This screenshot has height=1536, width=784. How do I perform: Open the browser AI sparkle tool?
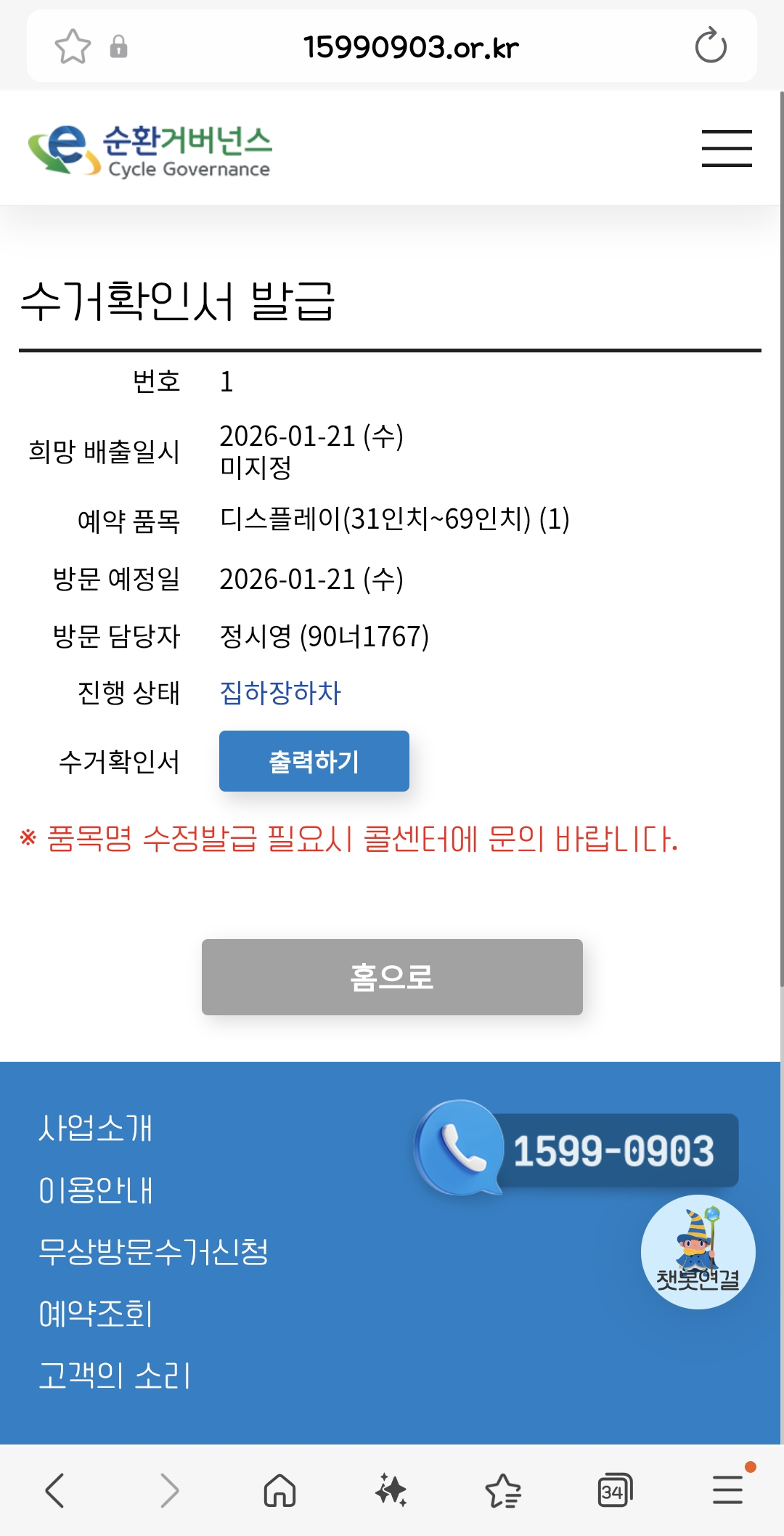click(391, 1491)
